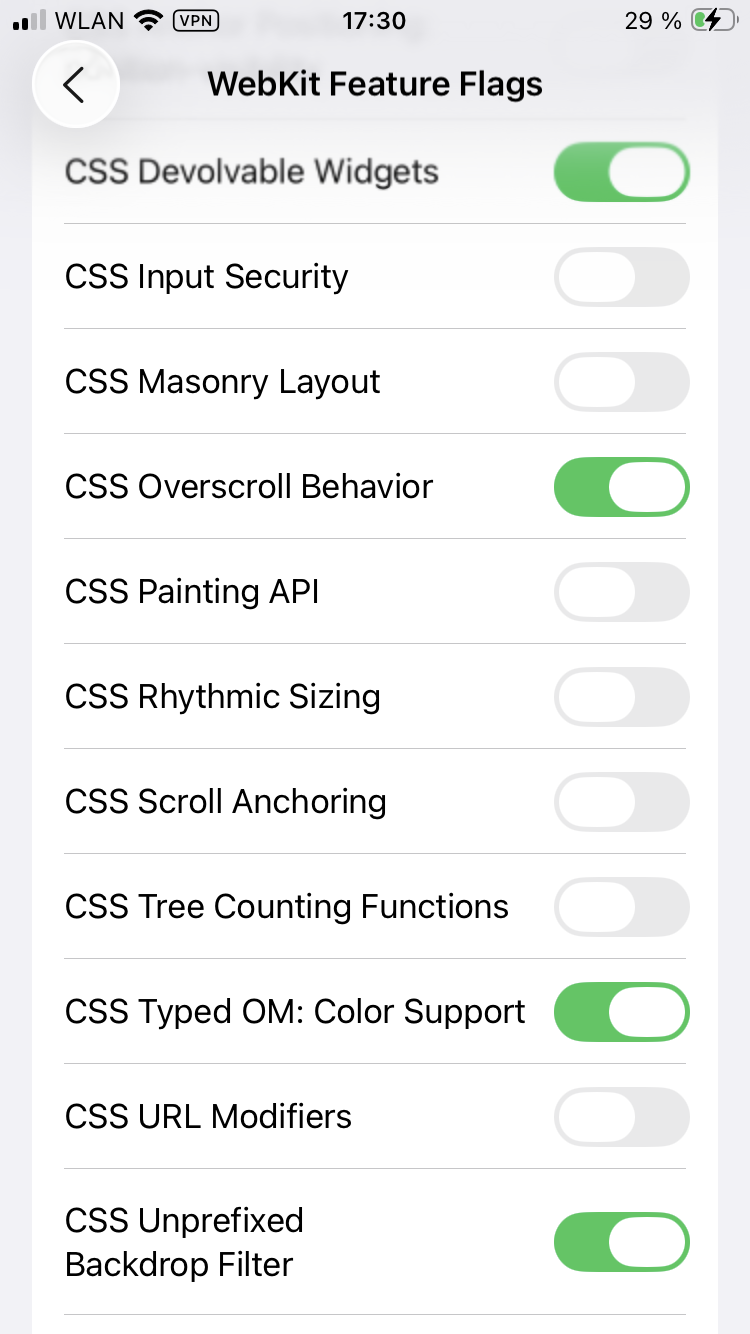
Task: Enable CSS URL Modifiers
Action: (621, 1117)
